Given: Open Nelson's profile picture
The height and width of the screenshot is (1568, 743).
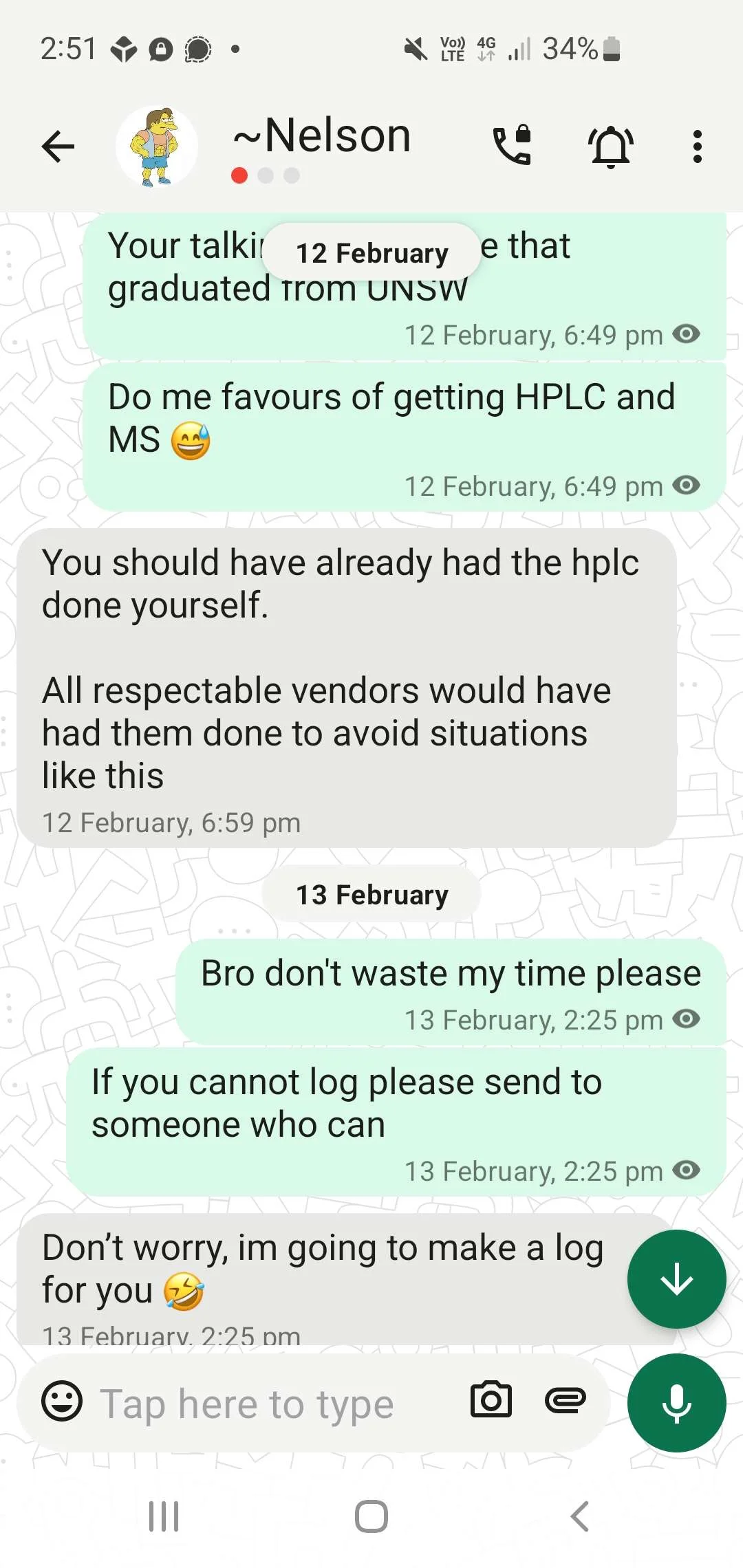Looking at the screenshot, I should point(157,146).
